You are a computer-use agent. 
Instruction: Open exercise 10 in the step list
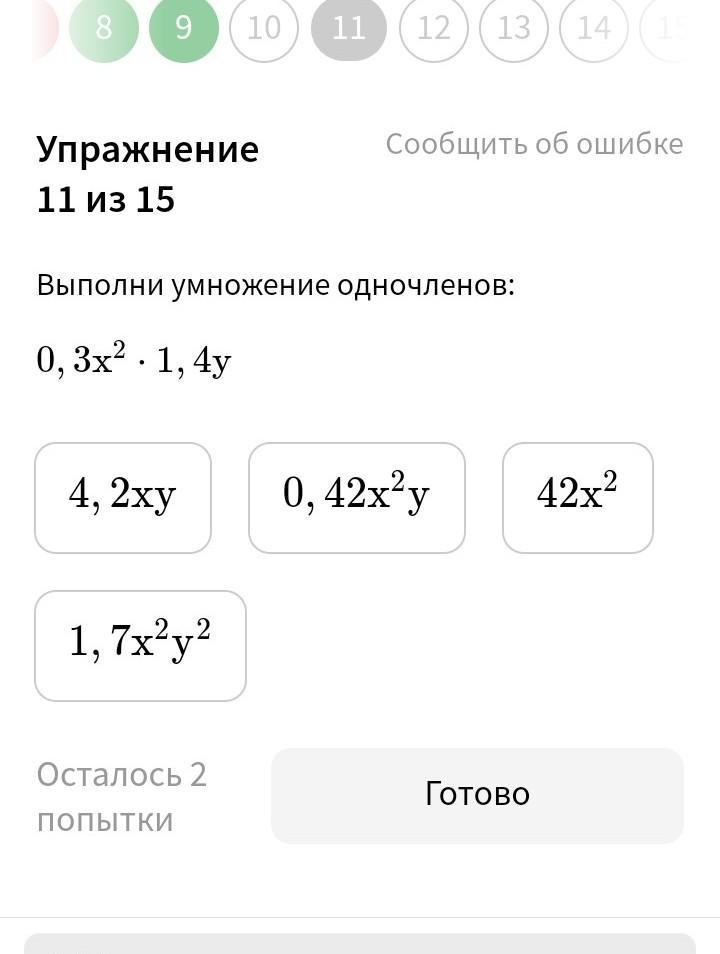[264, 28]
